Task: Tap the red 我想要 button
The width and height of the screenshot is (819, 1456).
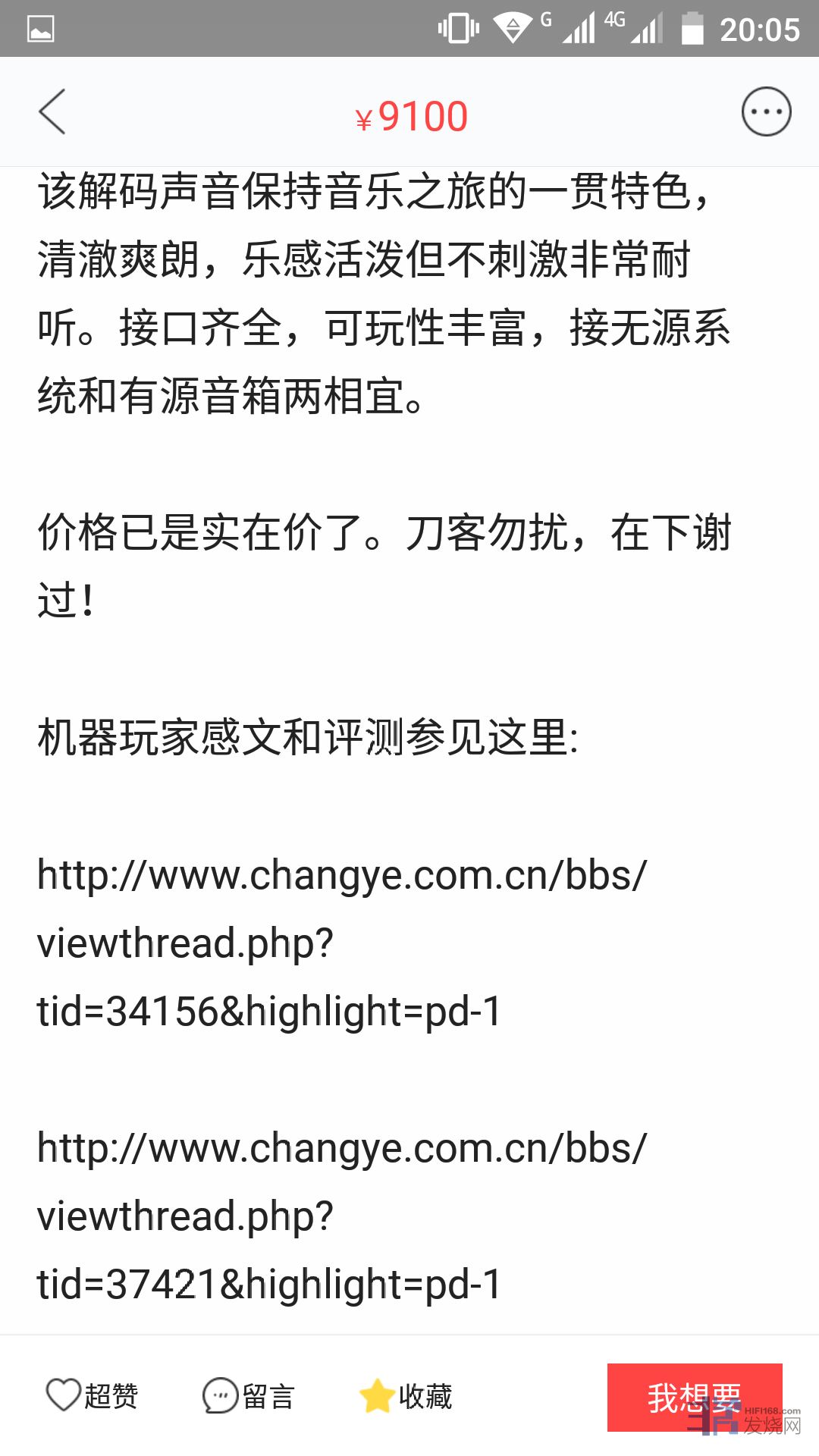Action: coord(694,1397)
